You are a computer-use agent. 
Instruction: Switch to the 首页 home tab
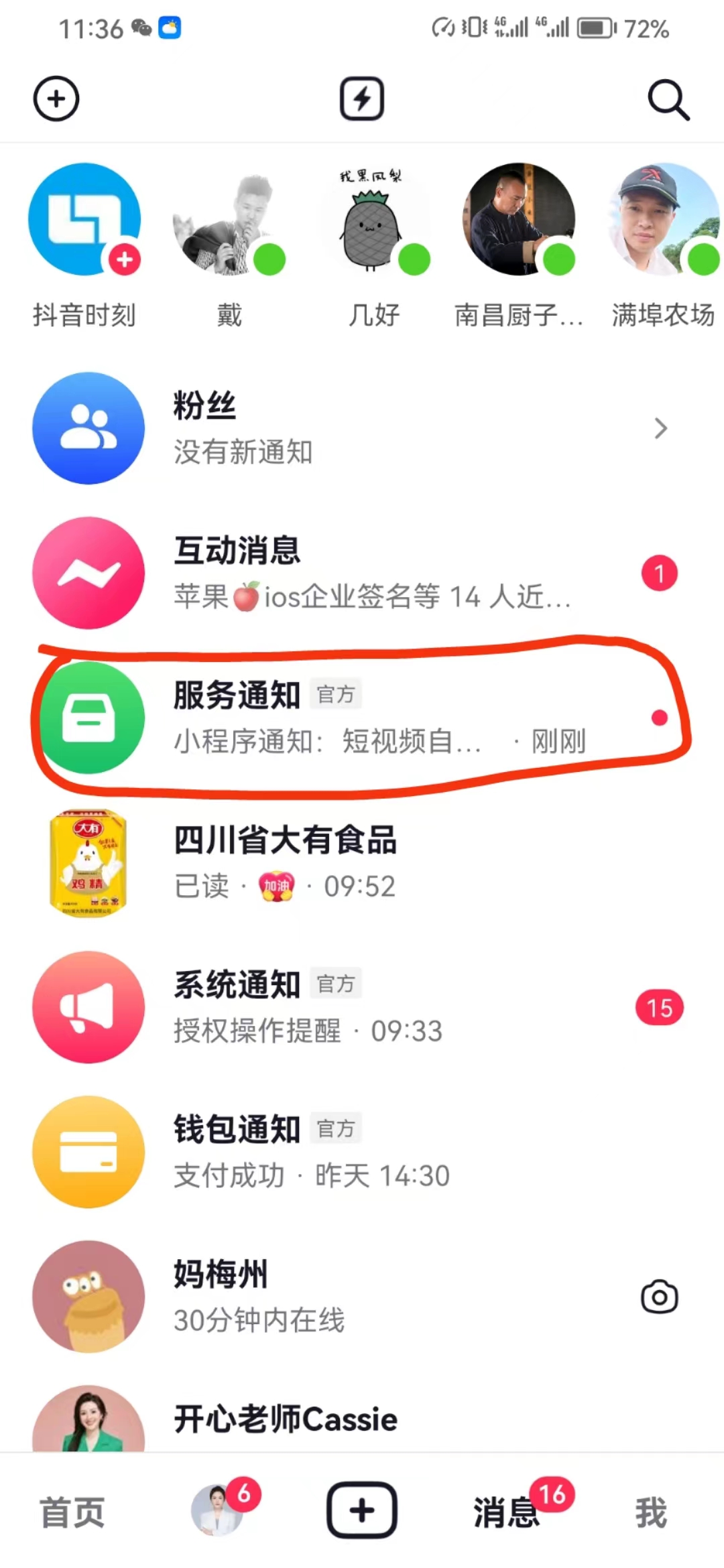coord(72,1513)
